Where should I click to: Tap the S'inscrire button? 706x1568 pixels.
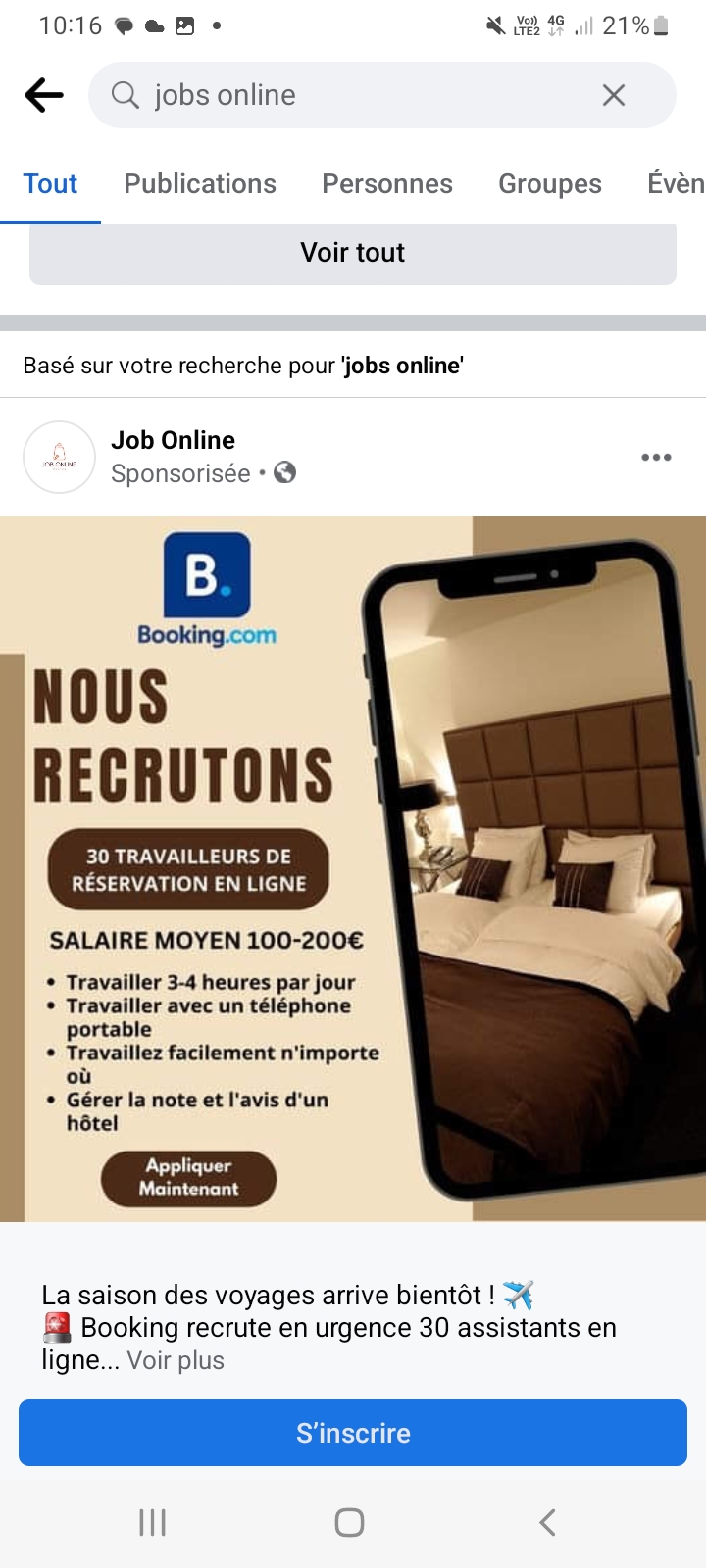coord(353,1433)
